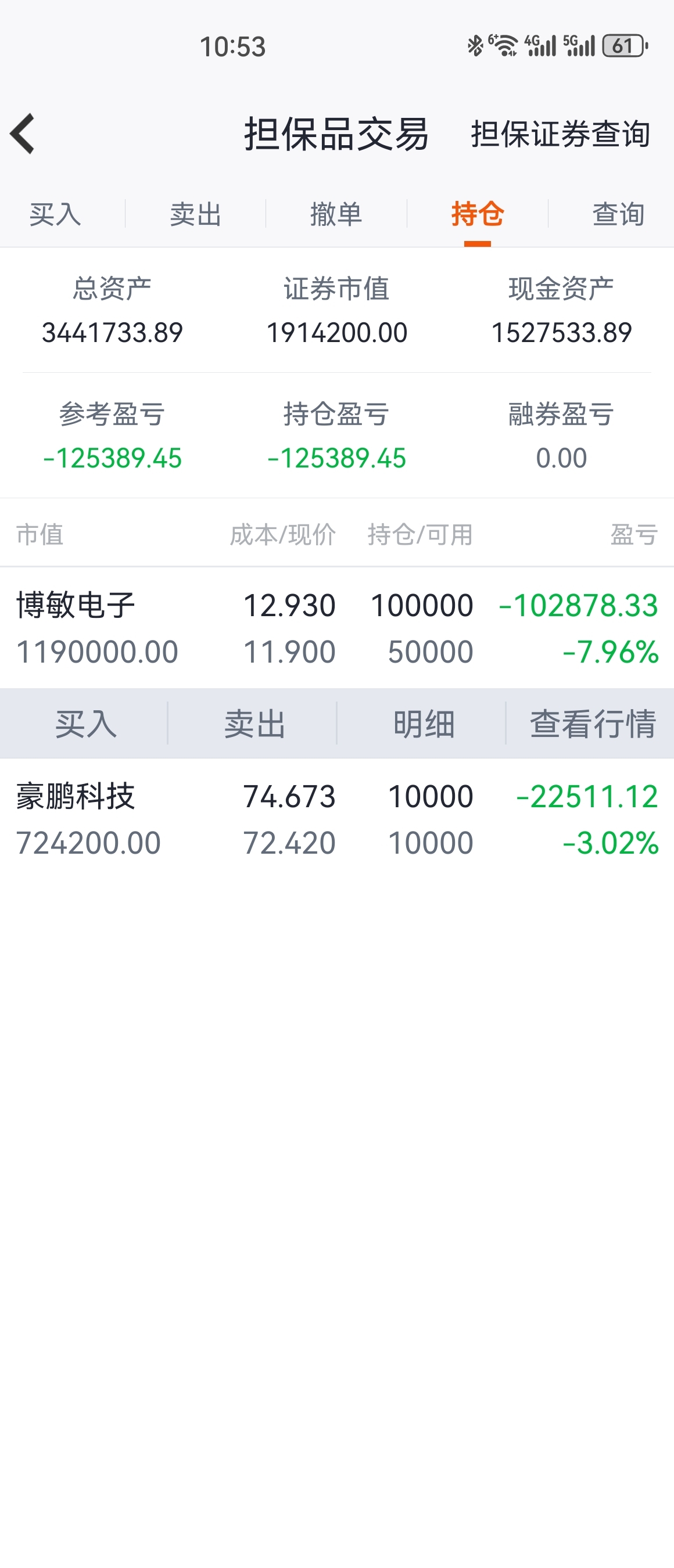Open 担保证券查询 in the header

tap(560, 134)
